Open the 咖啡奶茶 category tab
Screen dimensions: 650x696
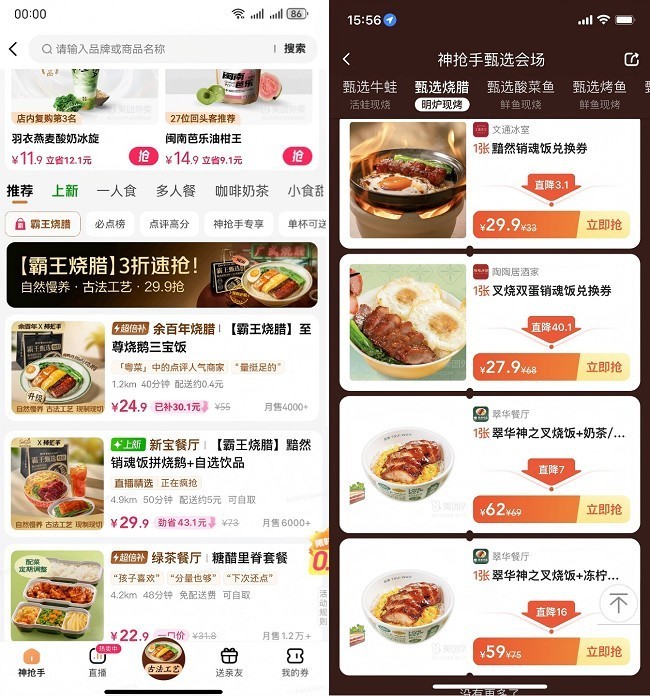click(241, 191)
